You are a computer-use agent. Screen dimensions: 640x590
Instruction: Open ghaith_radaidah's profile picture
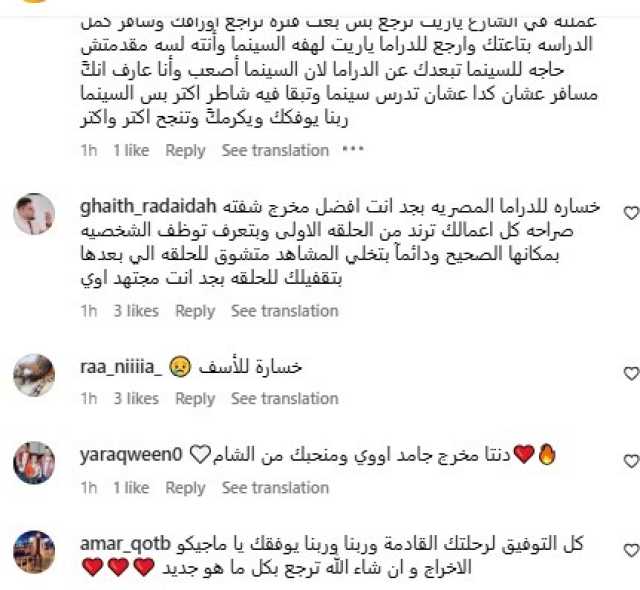coord(34,213)
